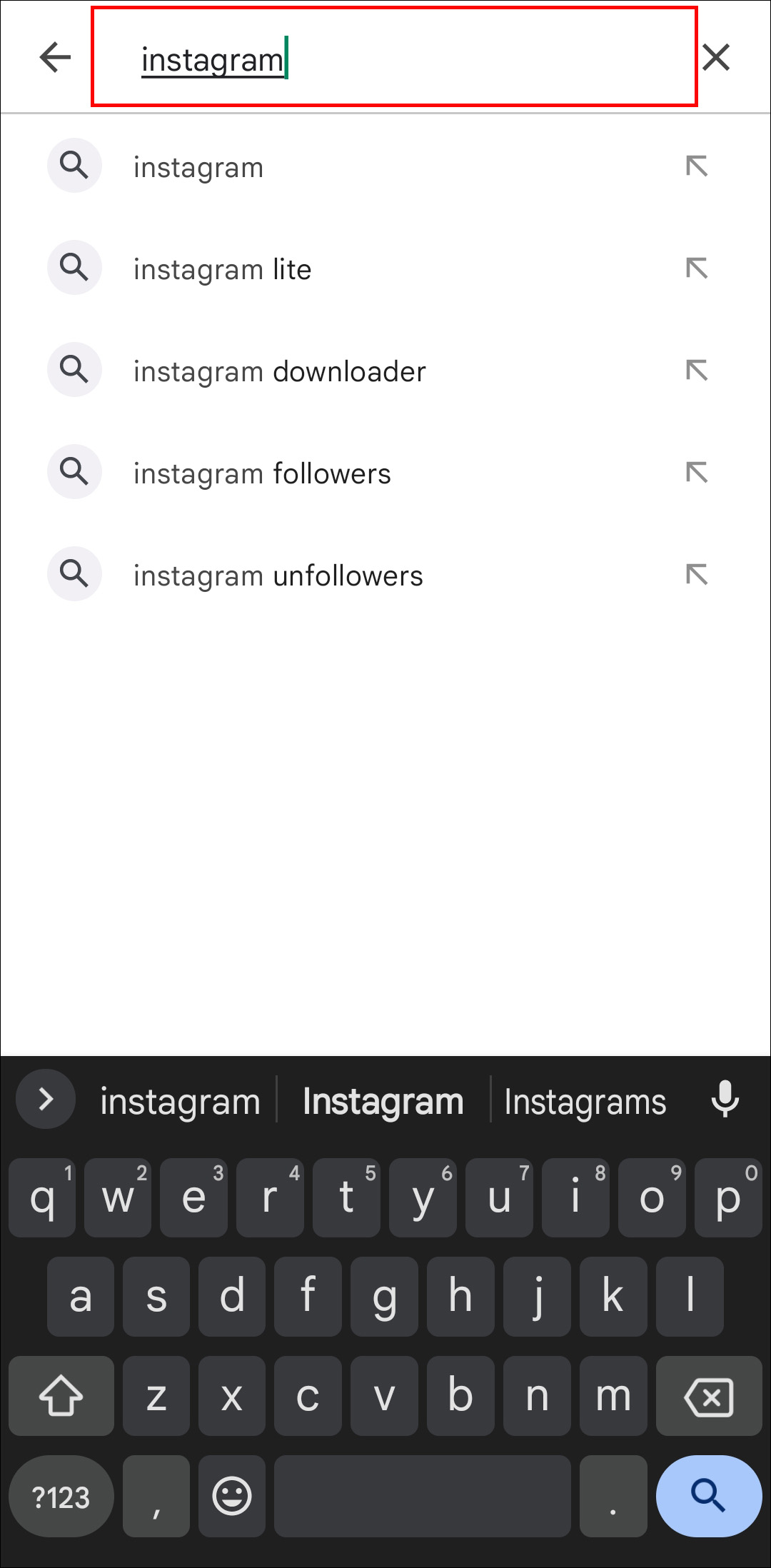Open the 'instagram followers' suggestion
This screenshot has width=771, height=1568.
click(x=262, y=474)
